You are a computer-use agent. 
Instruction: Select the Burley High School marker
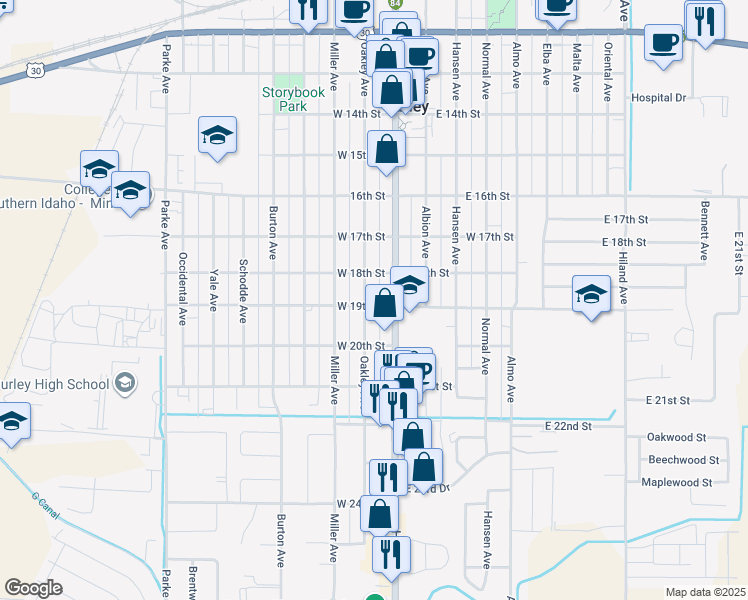[125, 383]
